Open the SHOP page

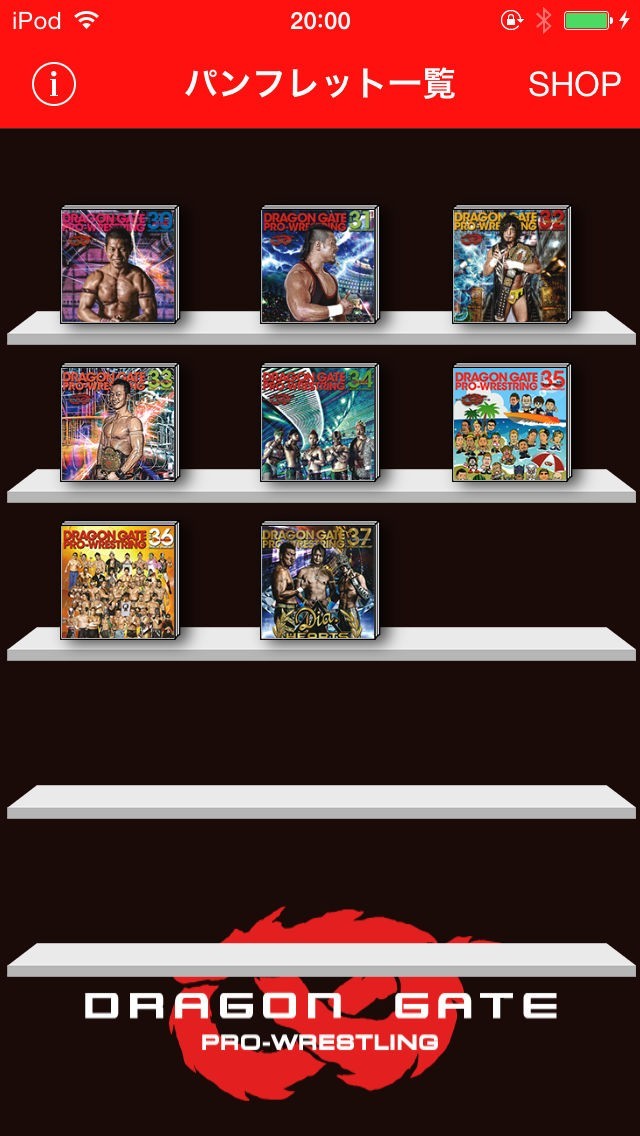[x=574, y=85]
